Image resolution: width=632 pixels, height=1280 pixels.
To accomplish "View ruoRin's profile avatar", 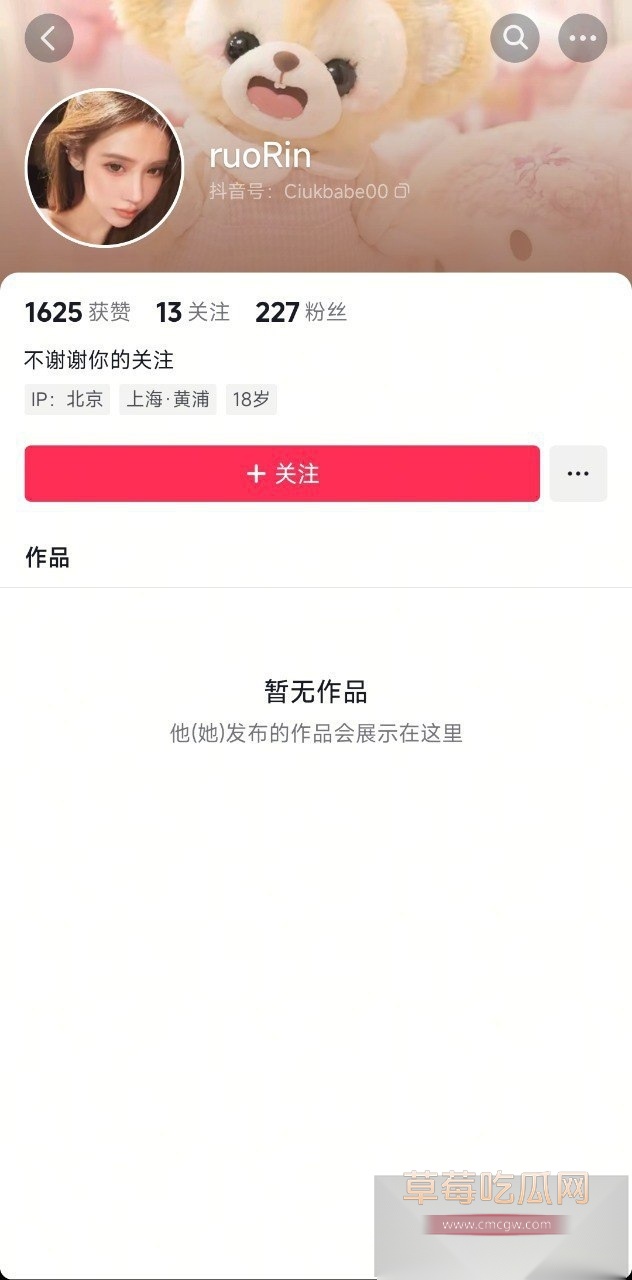I will tap(104, 168).
